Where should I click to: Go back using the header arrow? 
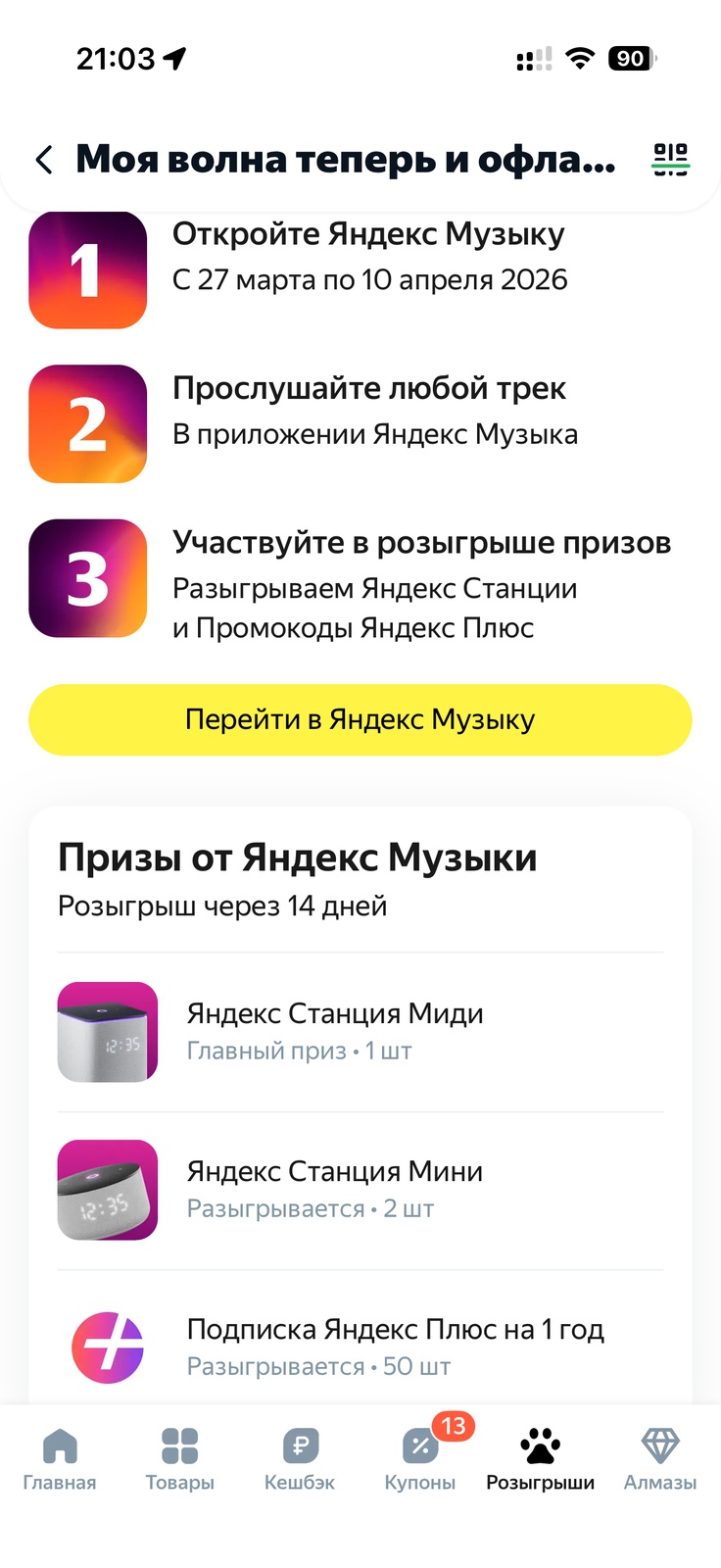point(44,160)
